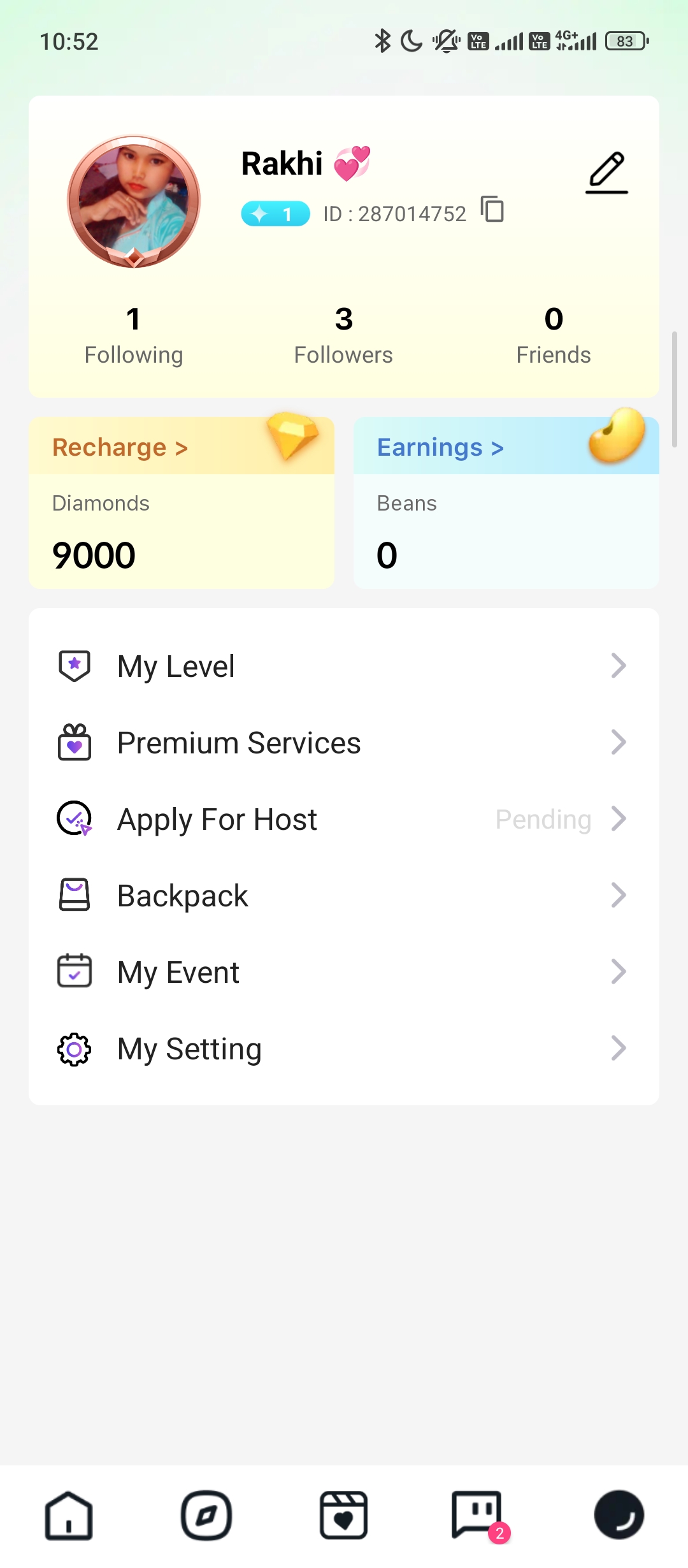The width and height of the screenshot is (688, 1568).
Task: Select the profile tab in bottom bar
Action: [x=619, y=1515]
